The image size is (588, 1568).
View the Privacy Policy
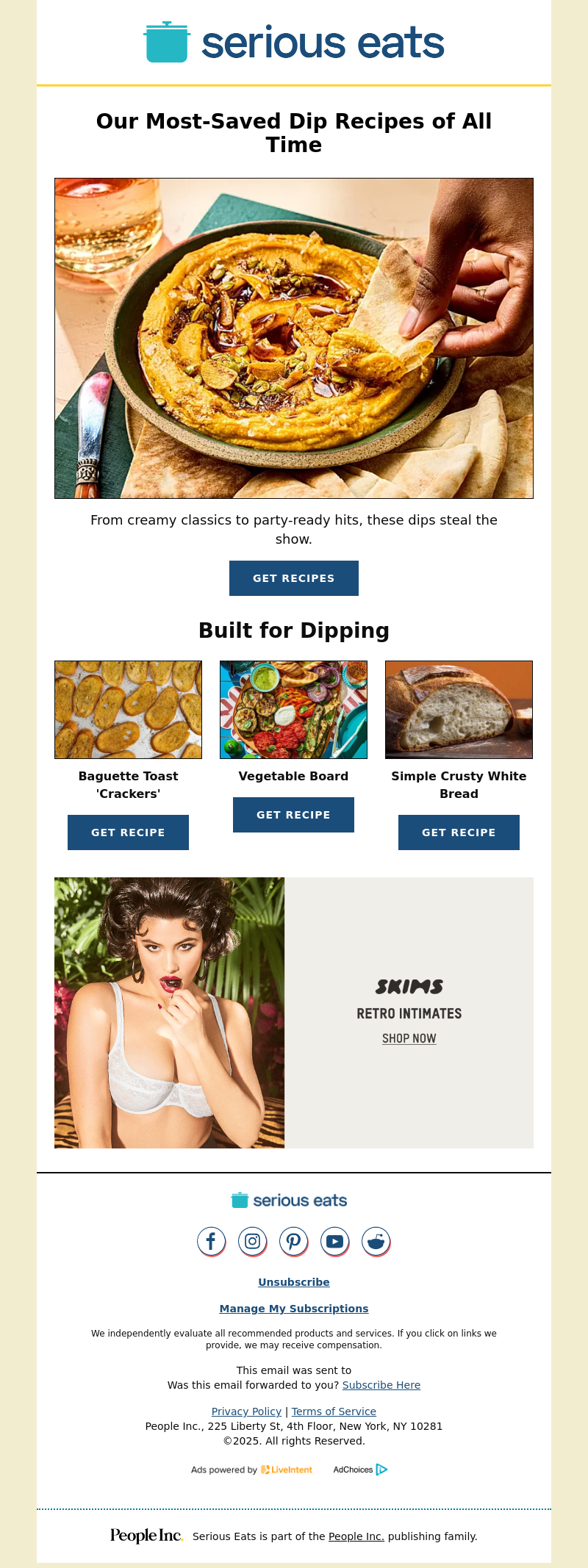pyautogui.click(x=246, y=1411)
